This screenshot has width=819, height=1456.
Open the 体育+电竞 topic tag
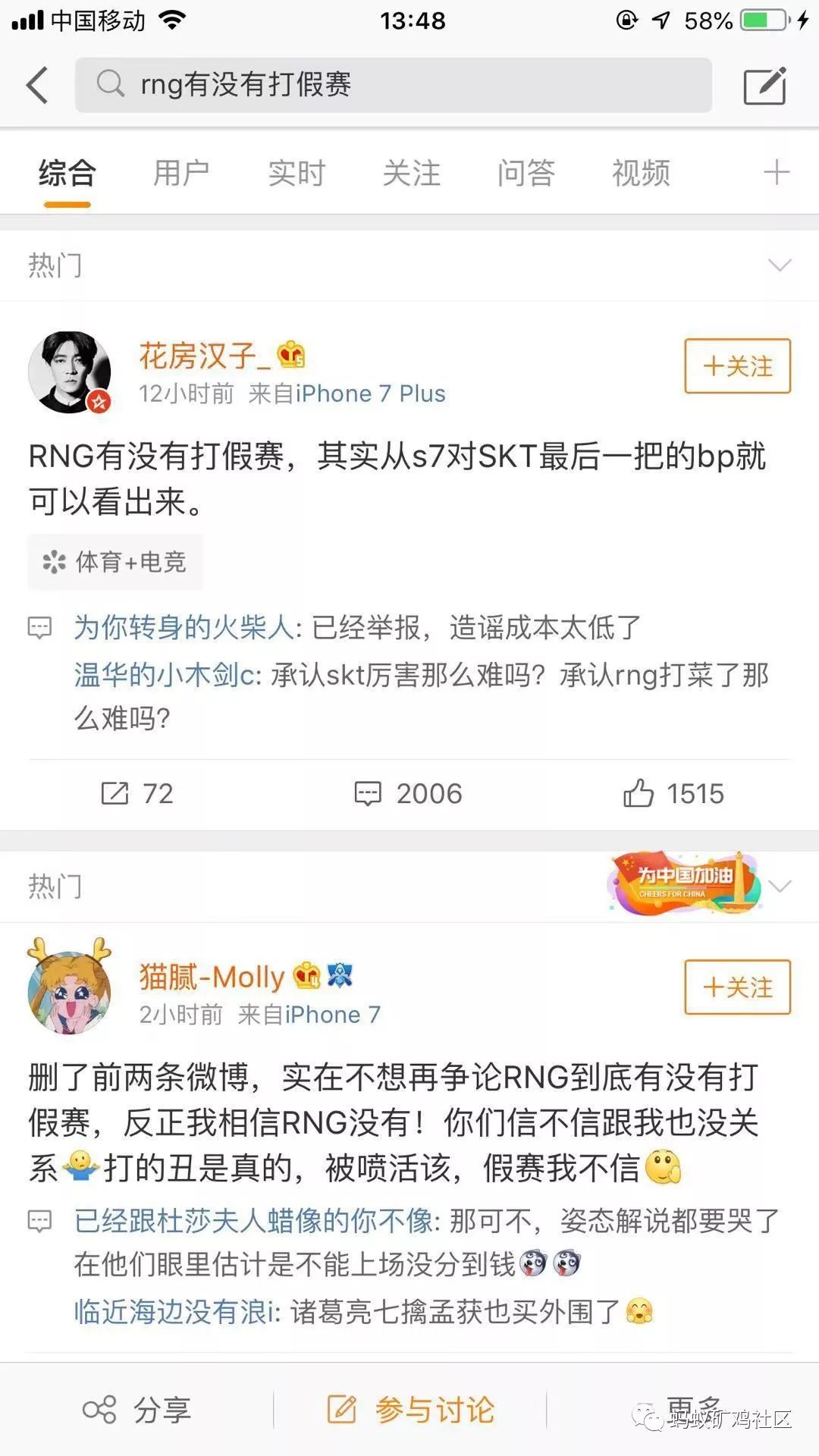115,562
